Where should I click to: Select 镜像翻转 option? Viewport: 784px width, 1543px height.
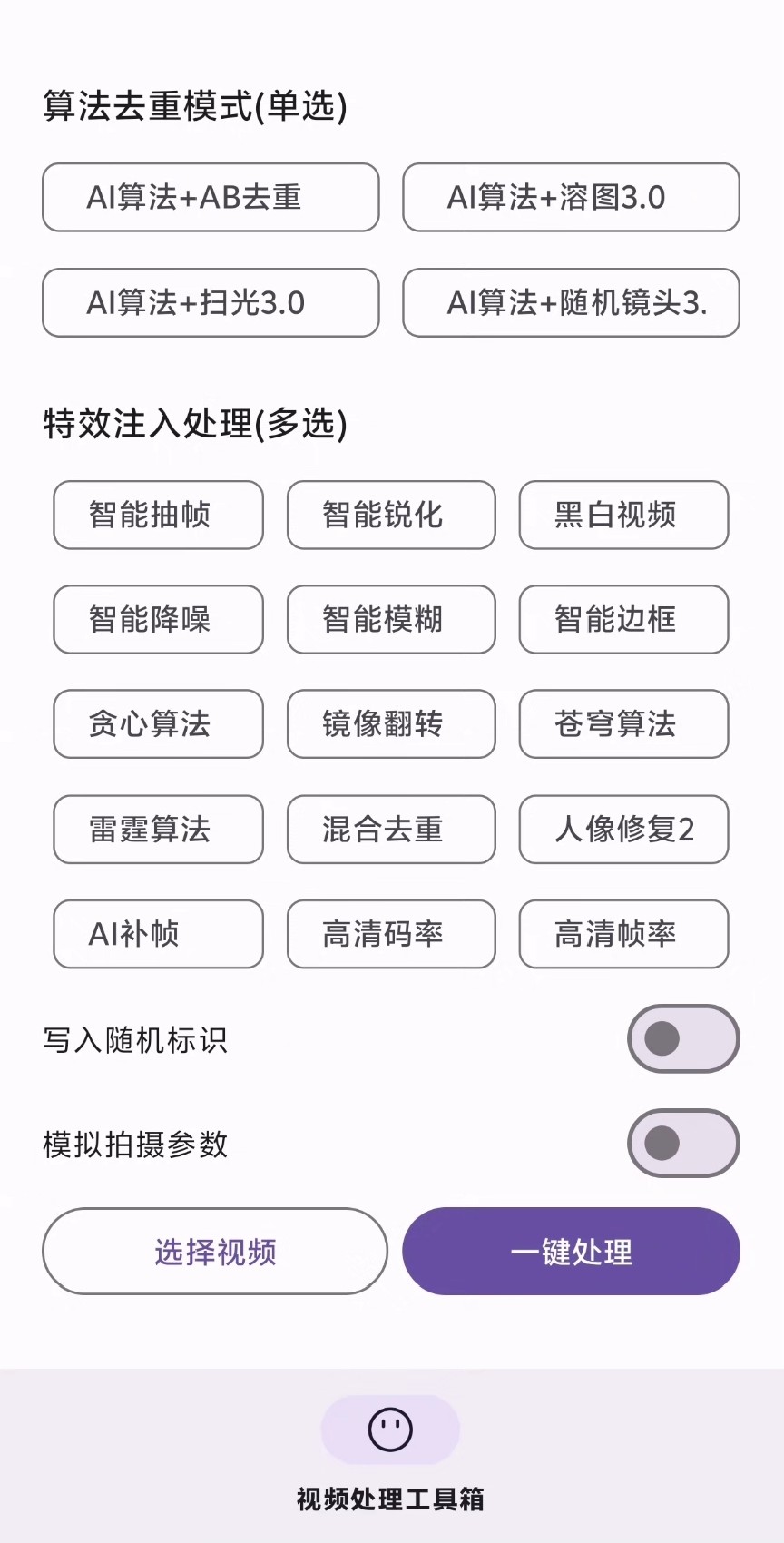[391, 724]
